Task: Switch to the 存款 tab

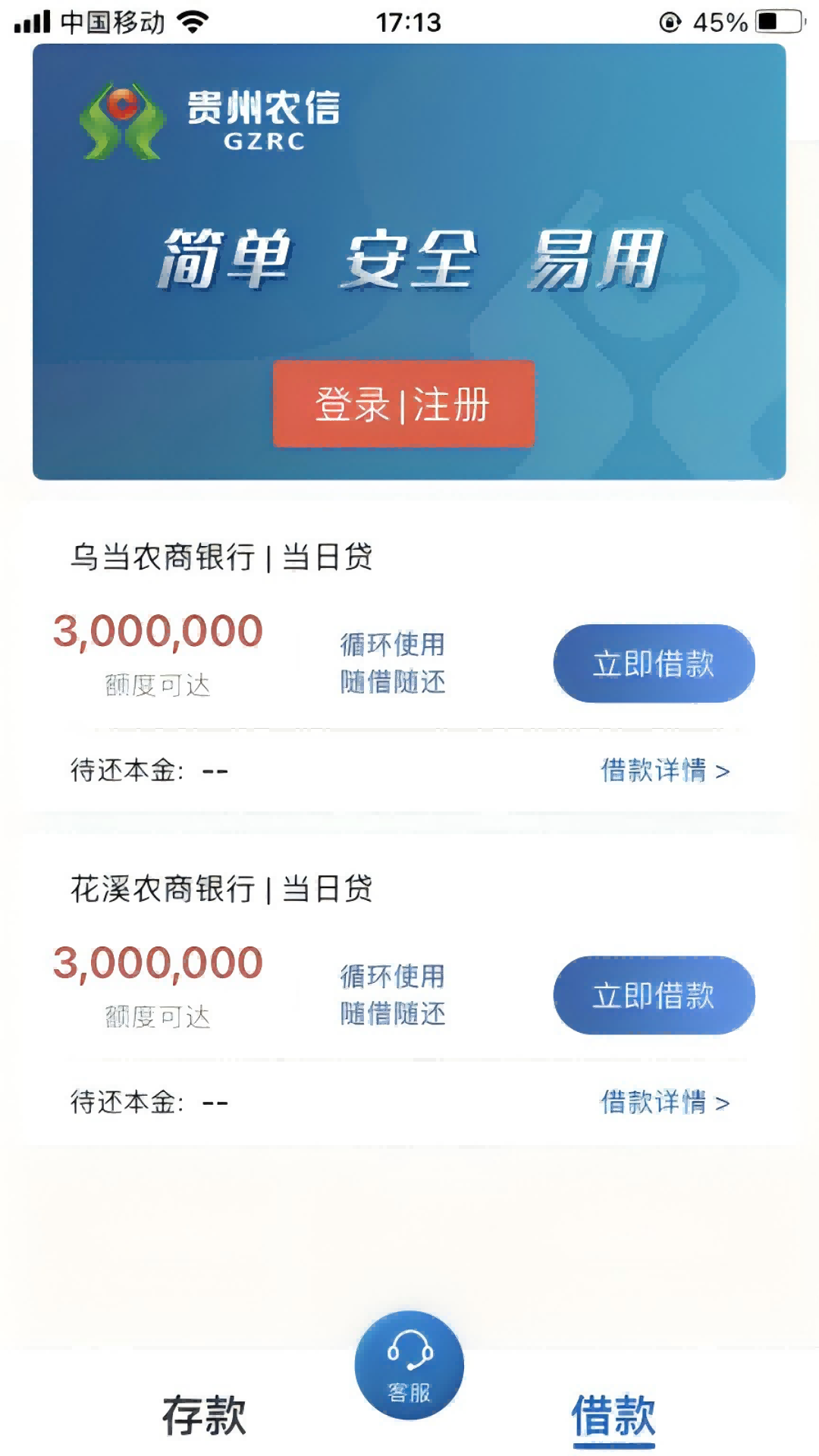Action: click(x=204, y=1415)
